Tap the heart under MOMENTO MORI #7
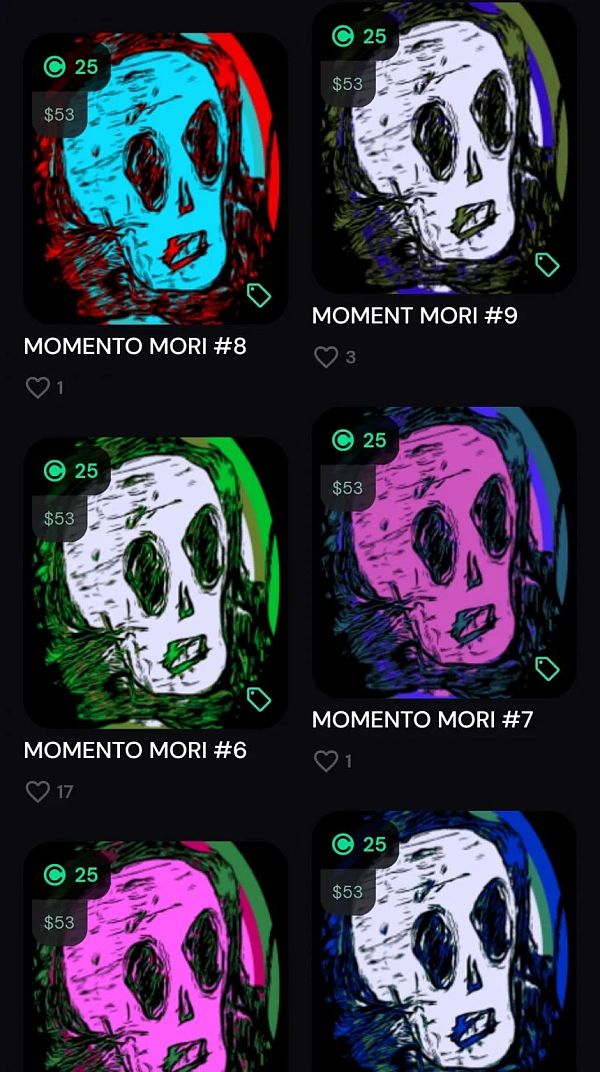 (x=326, y=762)
